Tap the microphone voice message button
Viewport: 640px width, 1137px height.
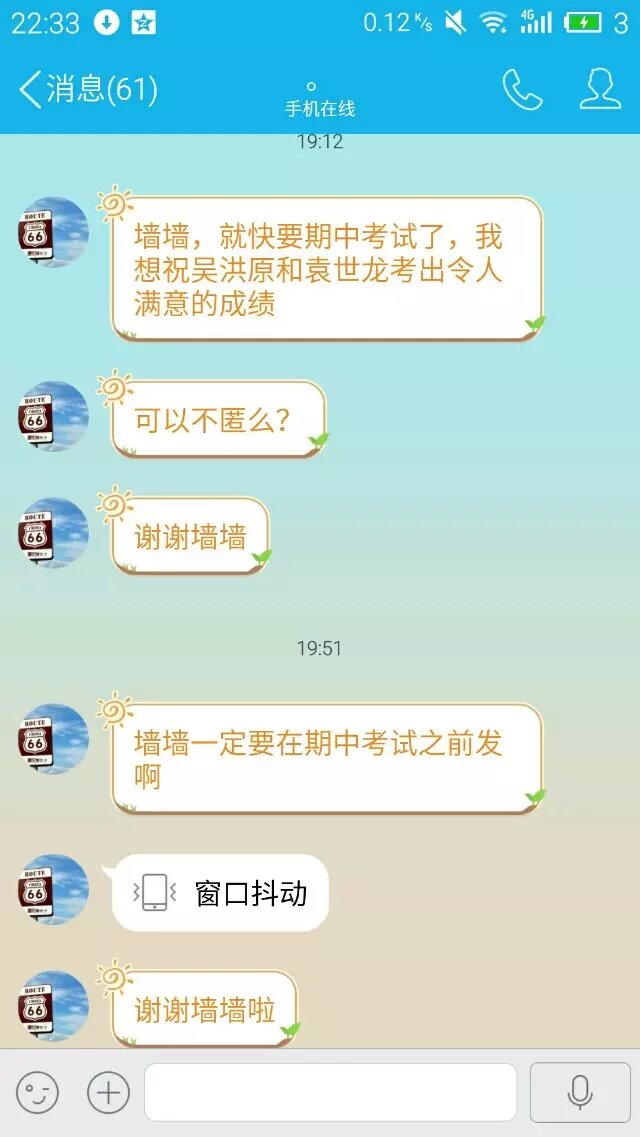(x=580, y=1093)
